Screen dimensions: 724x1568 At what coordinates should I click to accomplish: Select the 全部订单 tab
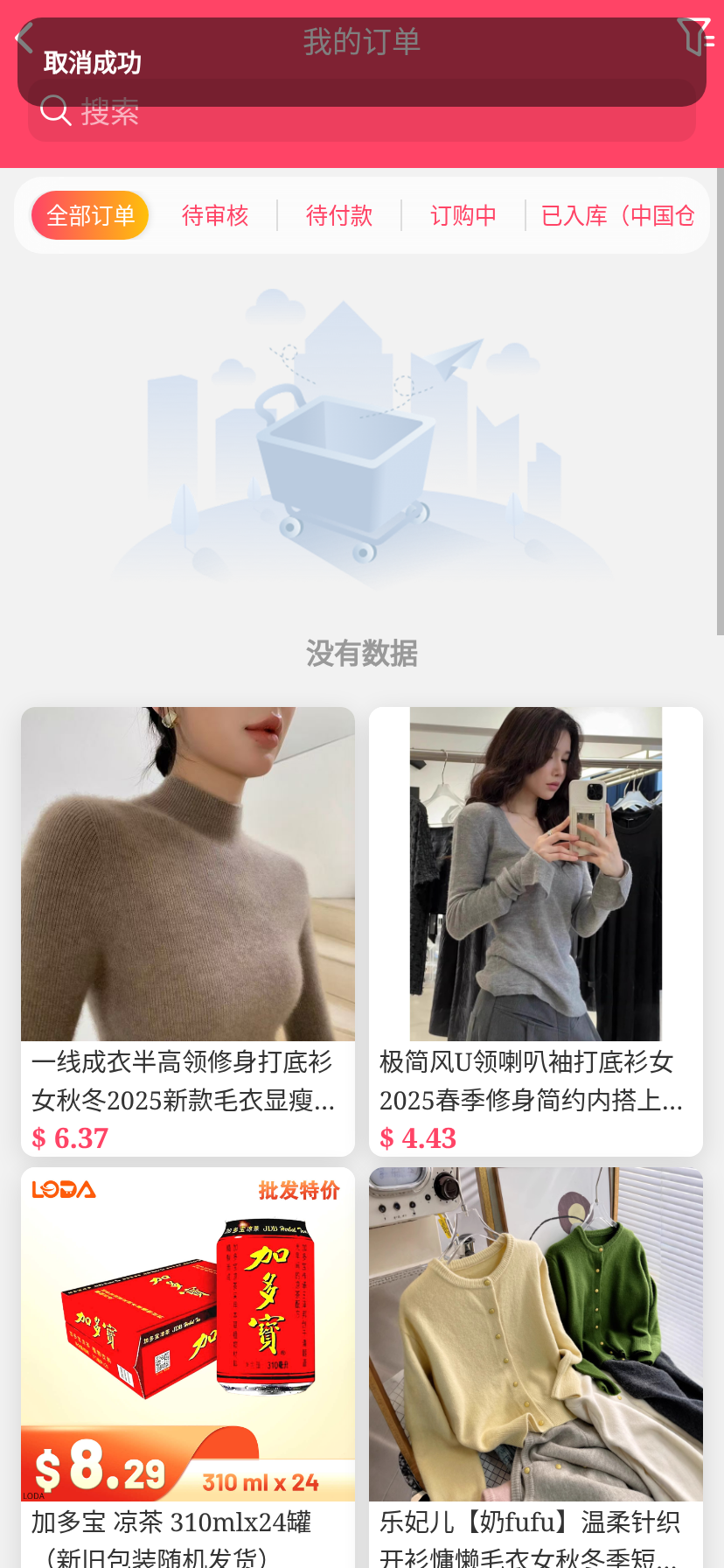90,215
